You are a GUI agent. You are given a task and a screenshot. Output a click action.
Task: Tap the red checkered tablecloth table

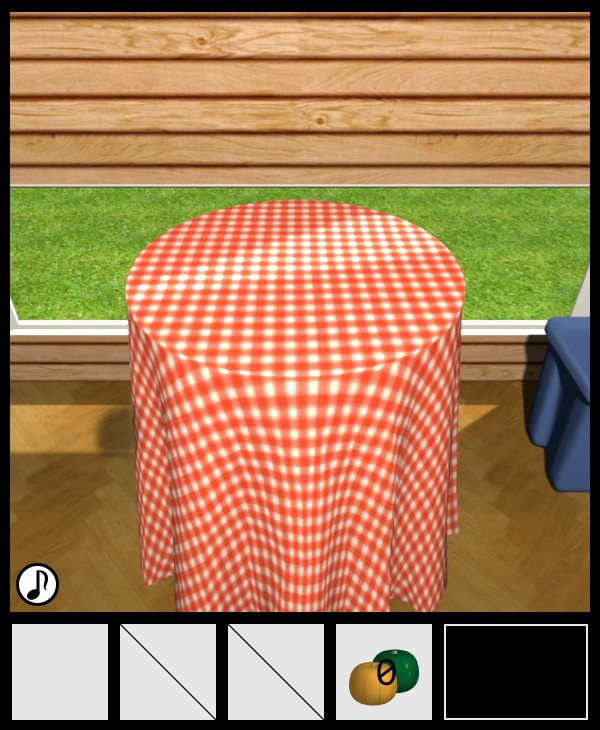(295, 400)
